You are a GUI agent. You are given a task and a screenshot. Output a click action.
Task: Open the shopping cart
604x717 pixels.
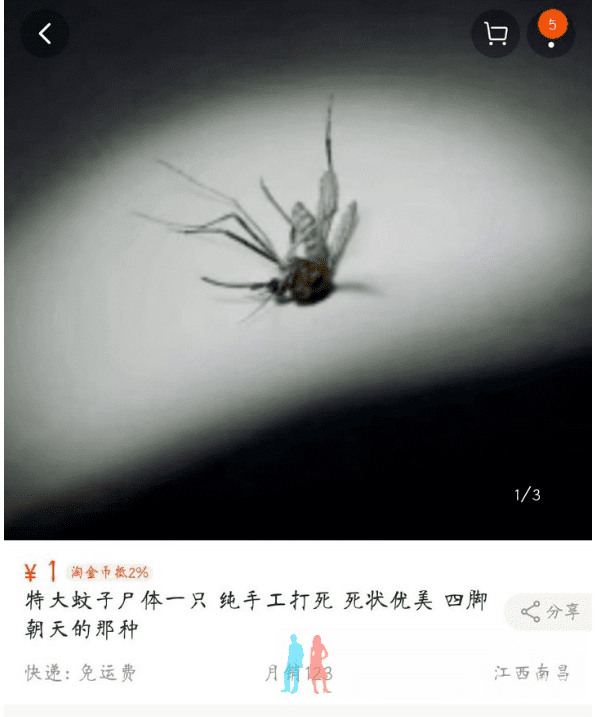(495, 34)
